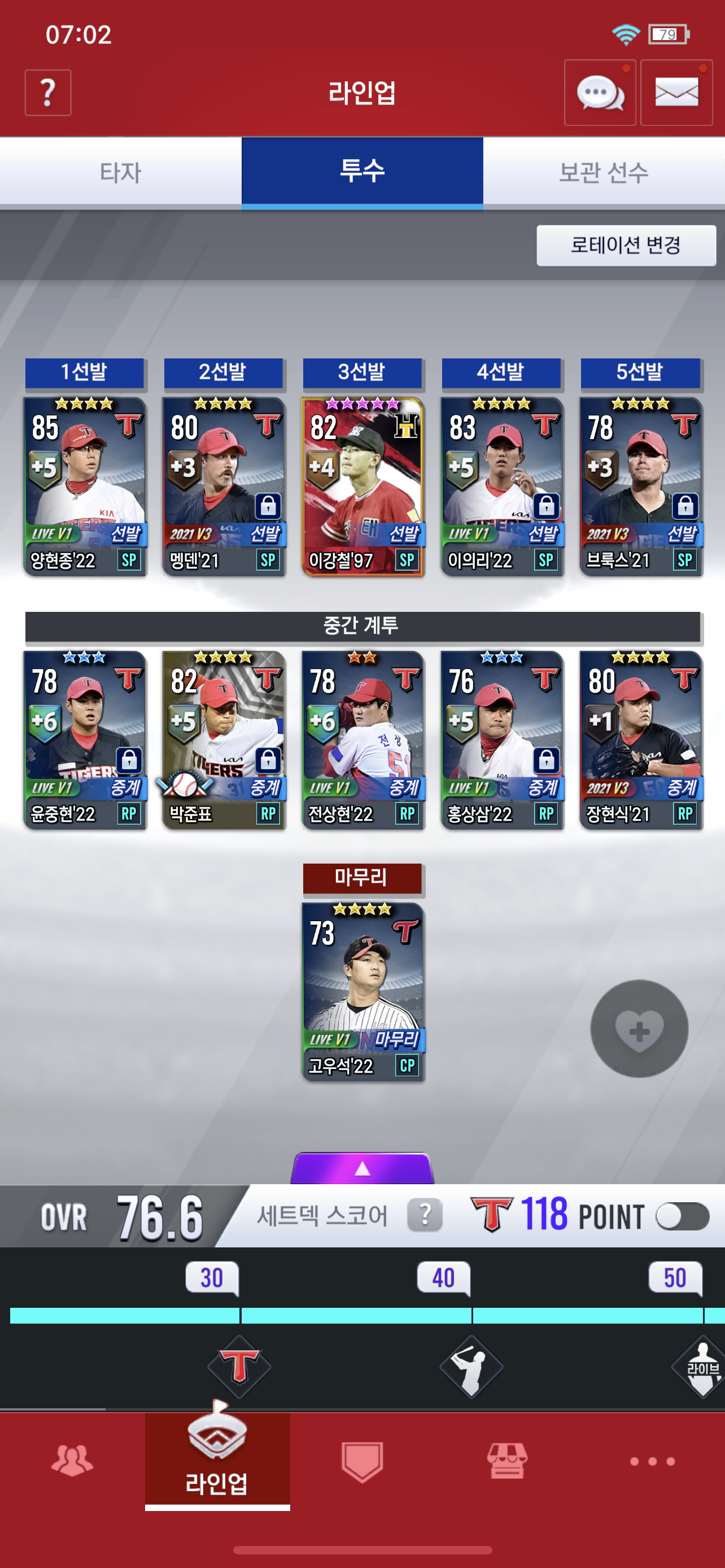
Task: Open 윤중현'22 reliever card
Action: click(85, 739)
